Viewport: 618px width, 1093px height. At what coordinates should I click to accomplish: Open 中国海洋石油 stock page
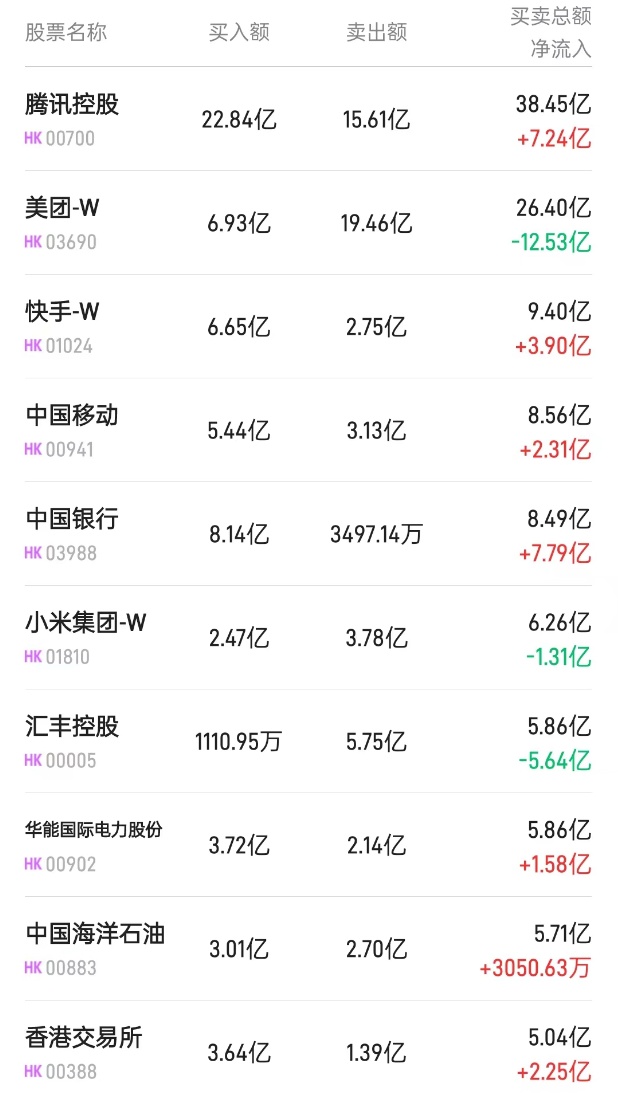95,934
